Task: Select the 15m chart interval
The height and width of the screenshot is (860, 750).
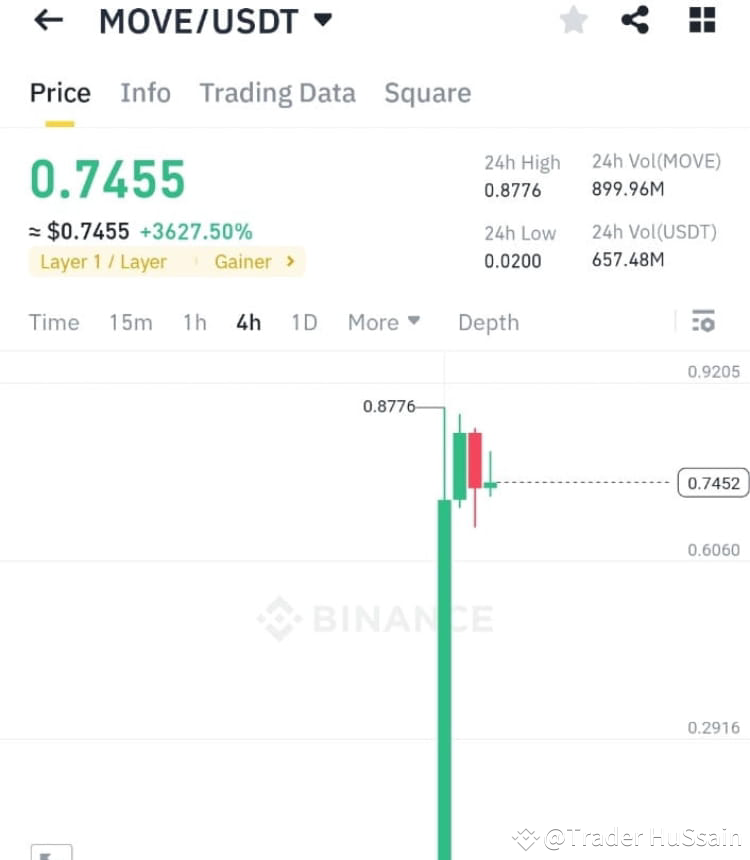Action: click(130, 321)
